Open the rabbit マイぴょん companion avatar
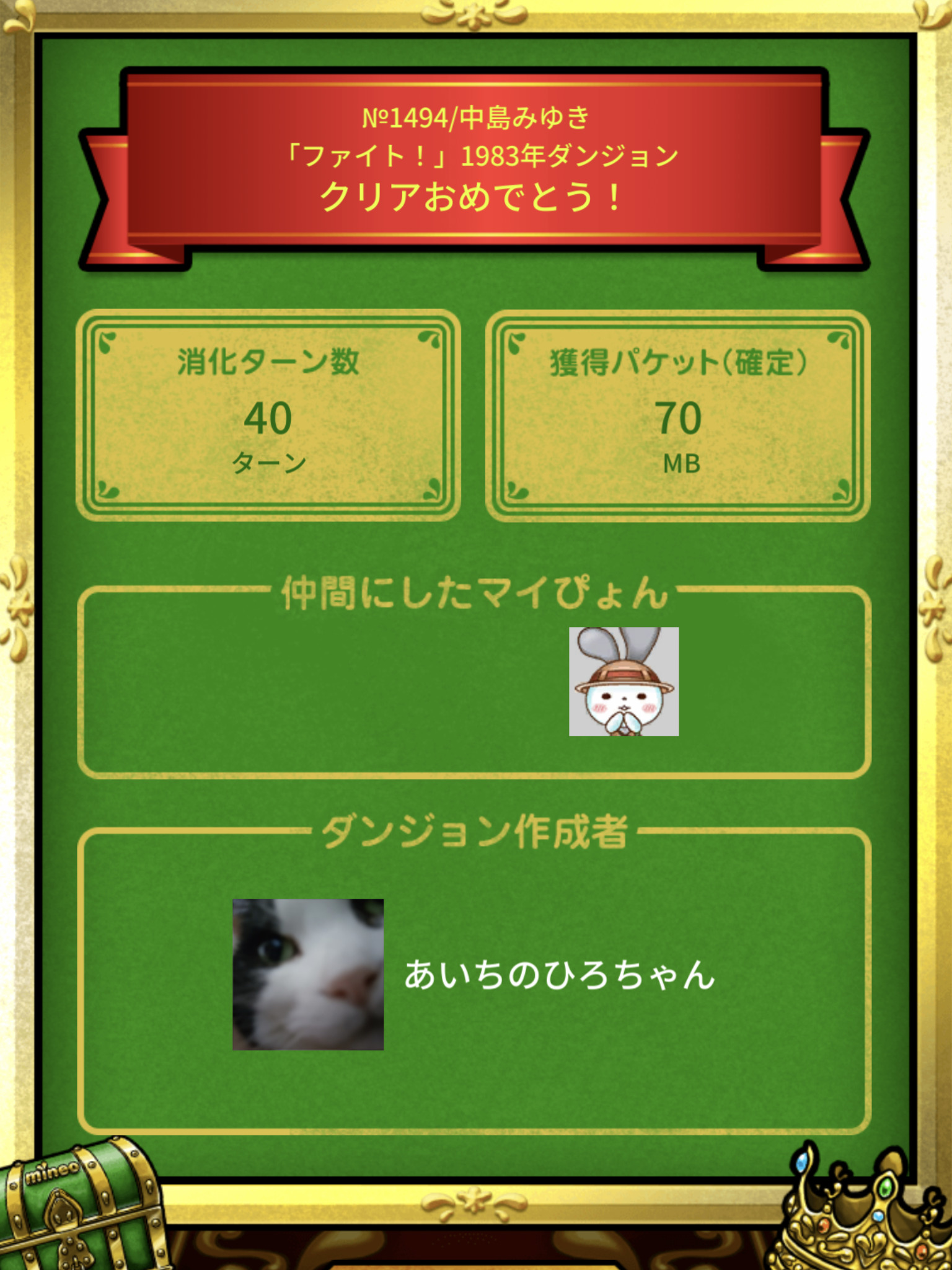 [x=624, y=682]
